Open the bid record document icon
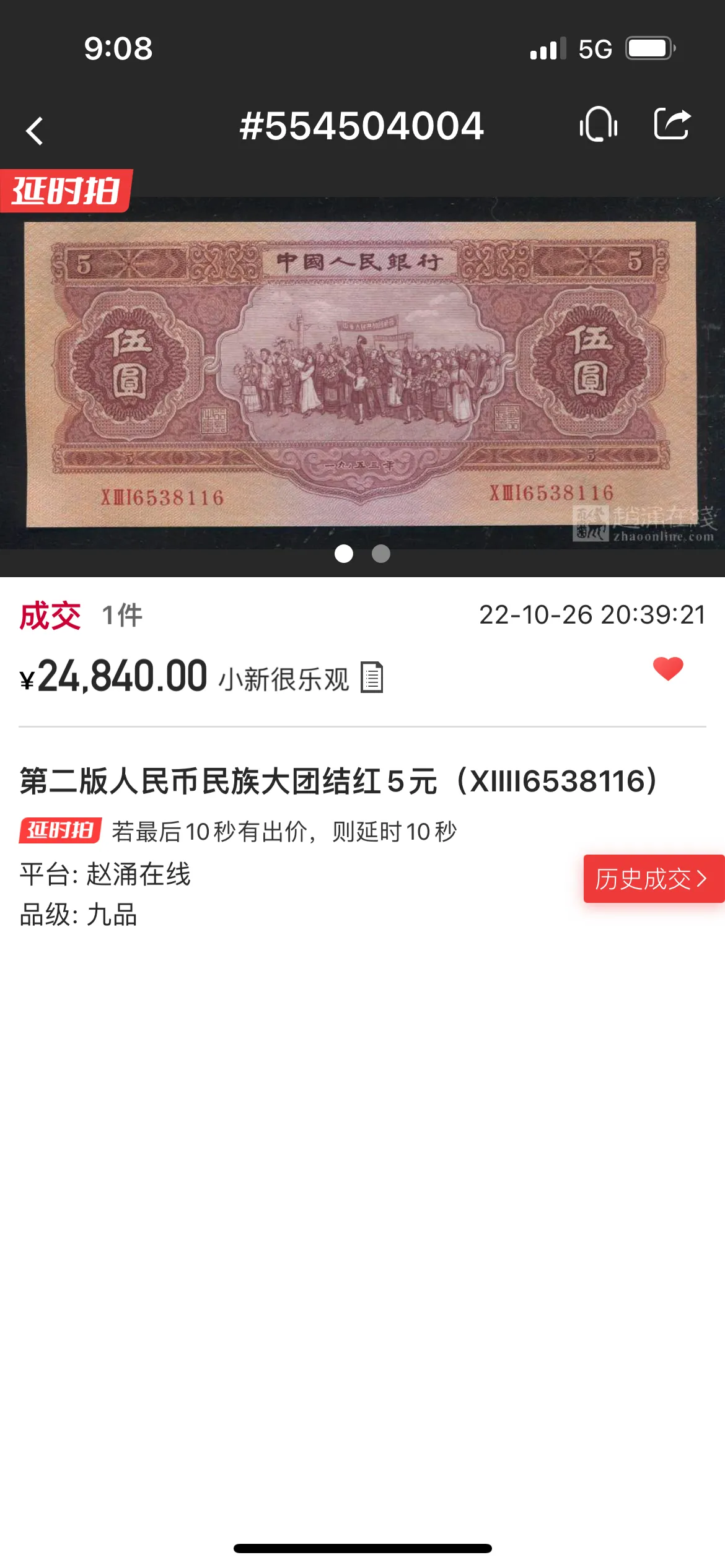Viewport: 725px width, 1568px height. pyautogui.click(x=372, y=677)
